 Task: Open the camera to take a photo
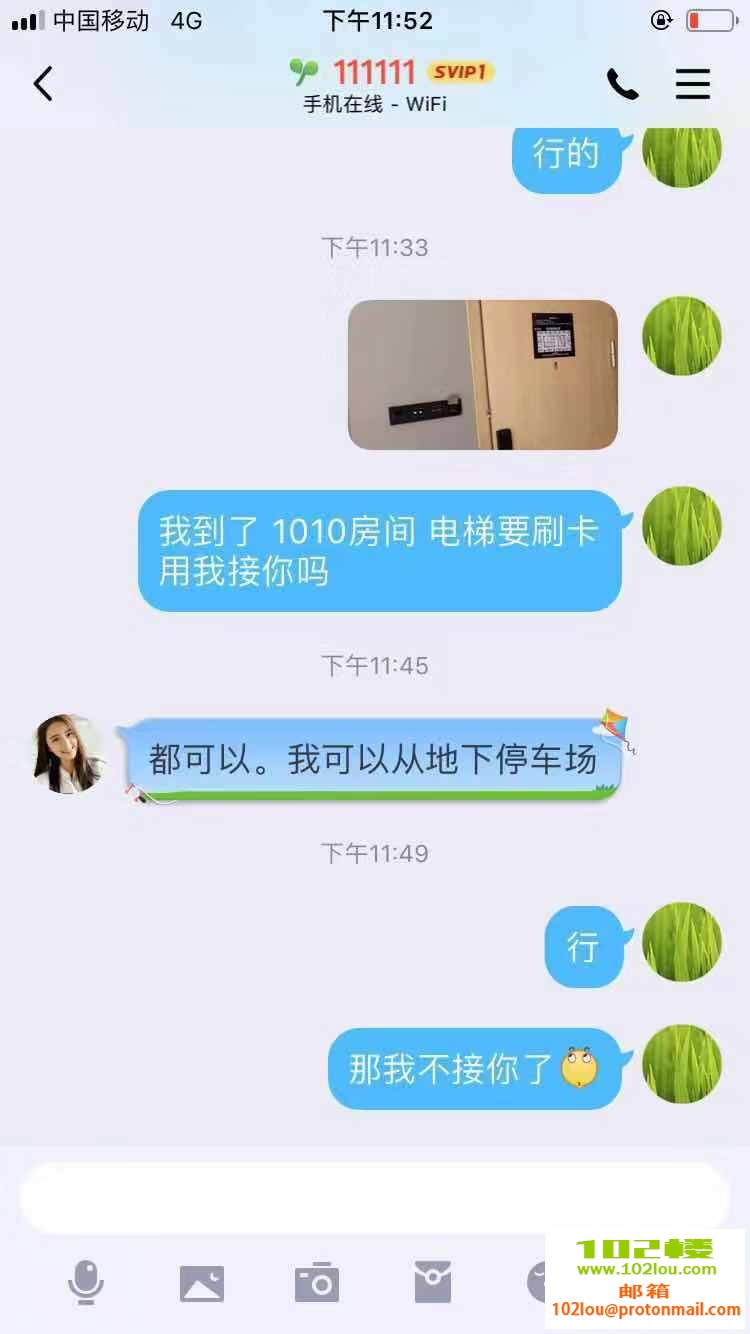tap(317, 1283)
